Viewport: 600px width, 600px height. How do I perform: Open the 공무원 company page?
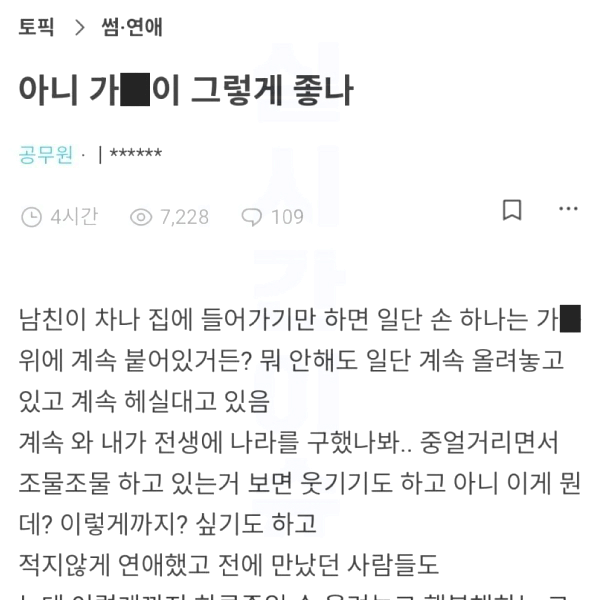(45, 154)
